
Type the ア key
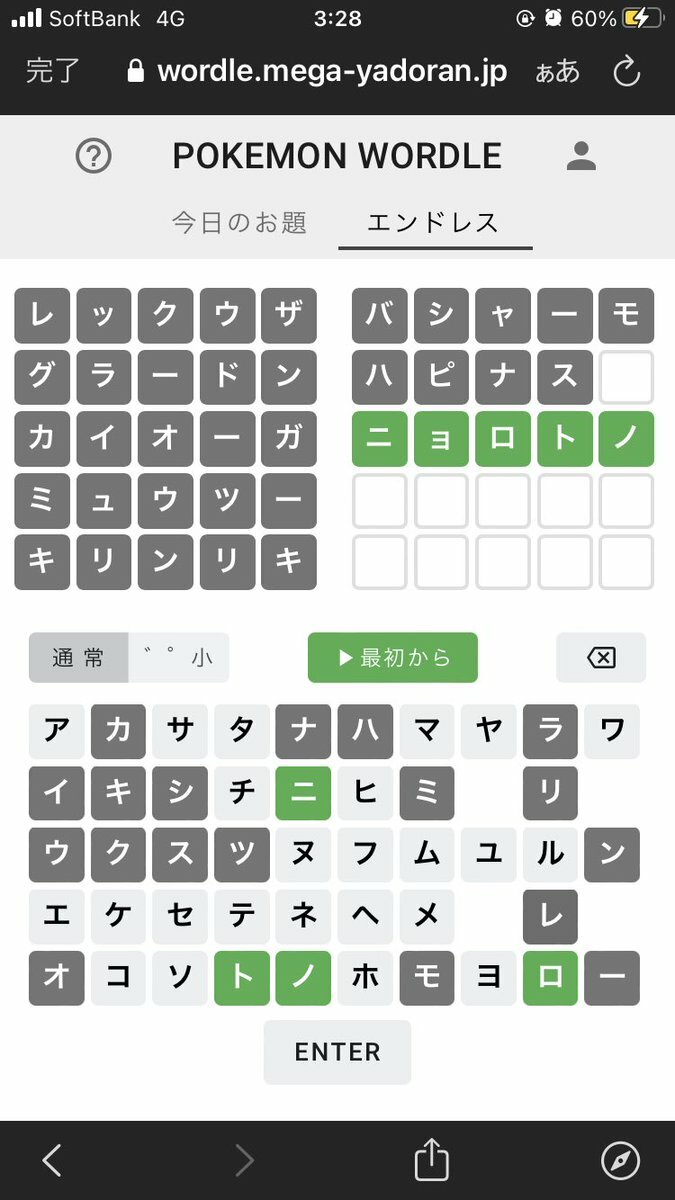pyautogui.click(x=56, y=731)
